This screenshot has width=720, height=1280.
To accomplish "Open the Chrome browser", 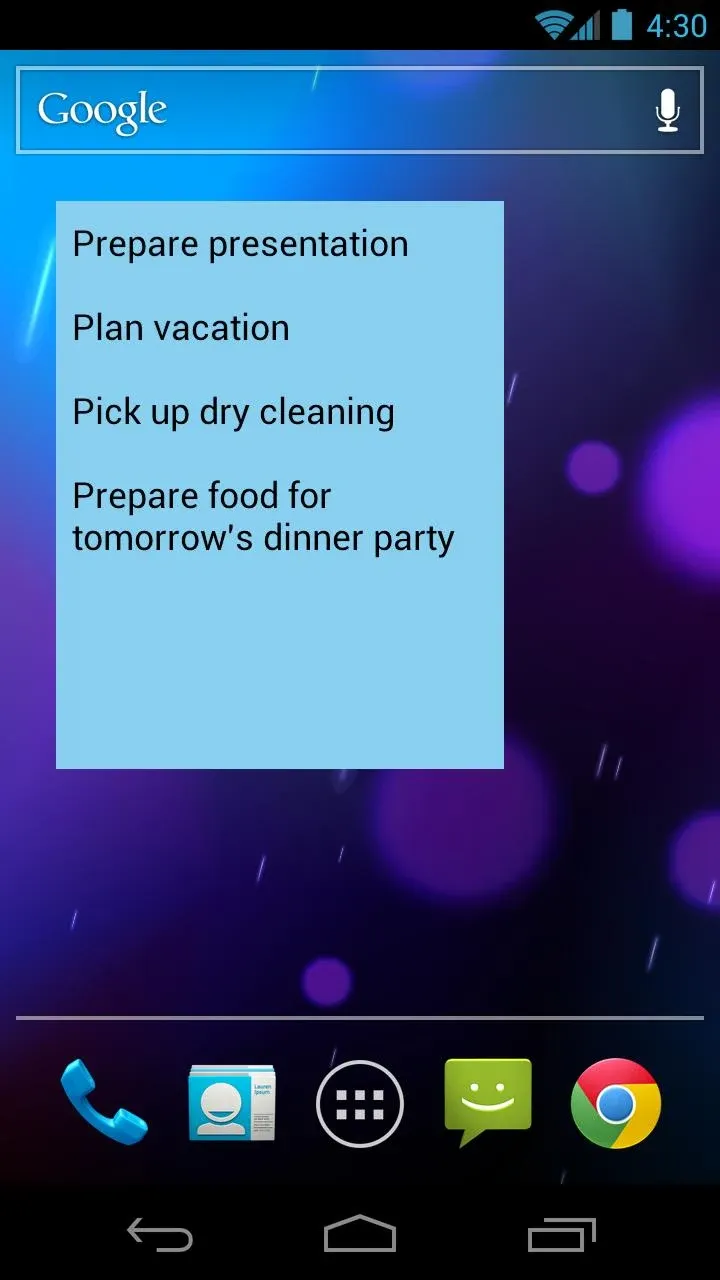I will pyautogui.click(x=616, y=1103).
